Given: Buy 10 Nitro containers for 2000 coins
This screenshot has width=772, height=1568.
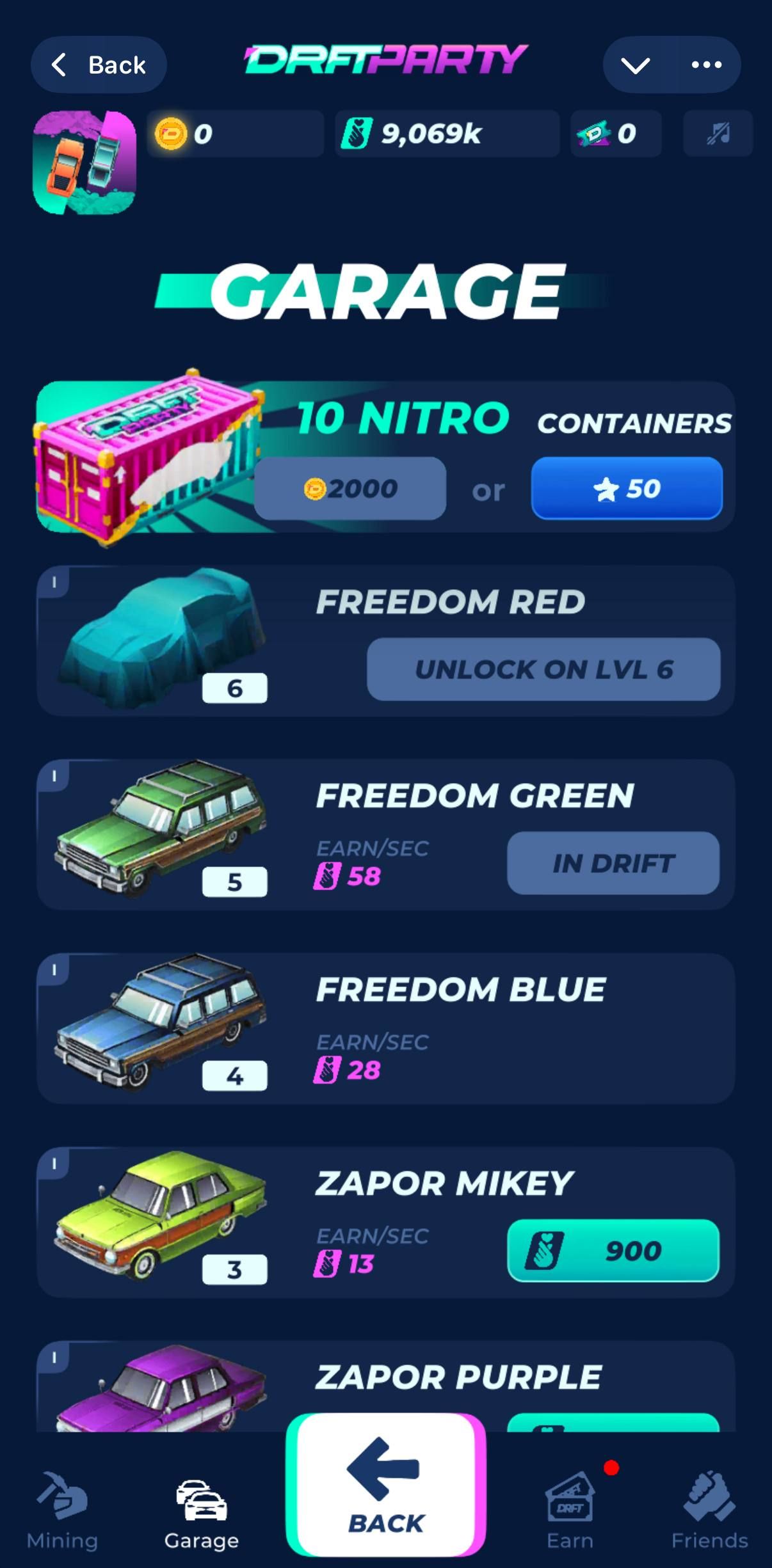Looking at the screenshot, I should point(350,489).
